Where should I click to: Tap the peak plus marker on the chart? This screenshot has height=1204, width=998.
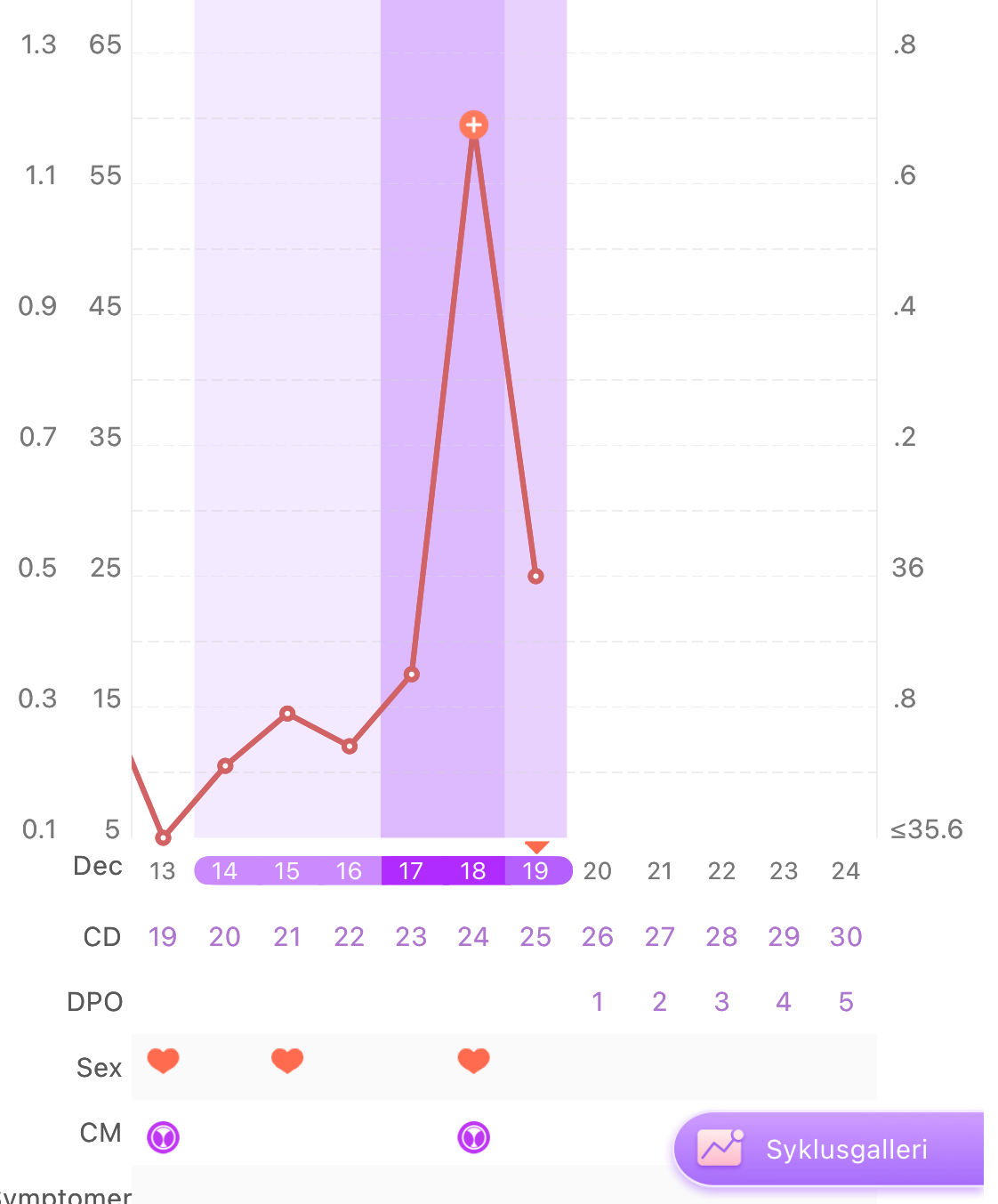click(x=473, y=125)
